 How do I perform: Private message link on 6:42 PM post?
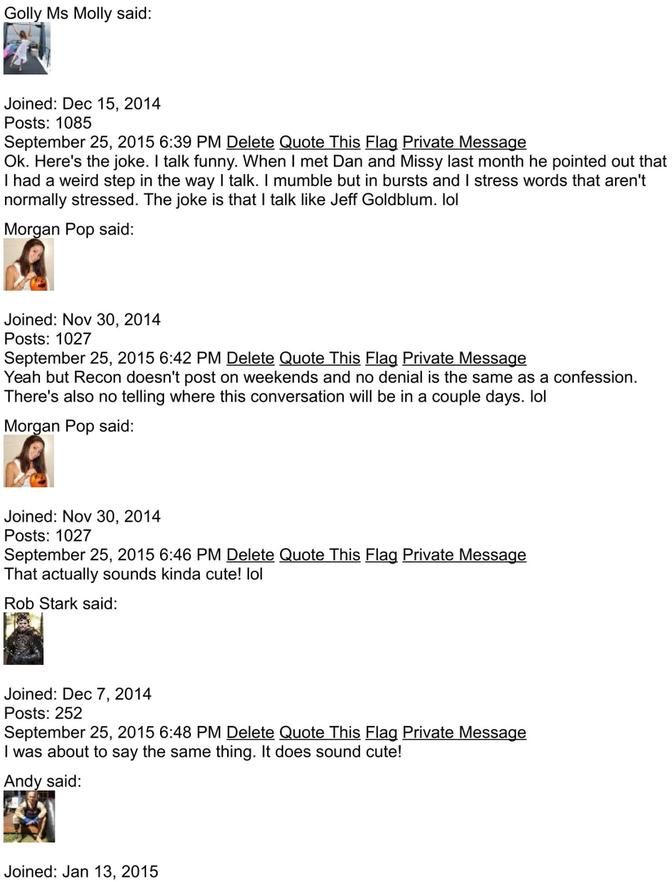pyautogui.click(x=464, y=358)
